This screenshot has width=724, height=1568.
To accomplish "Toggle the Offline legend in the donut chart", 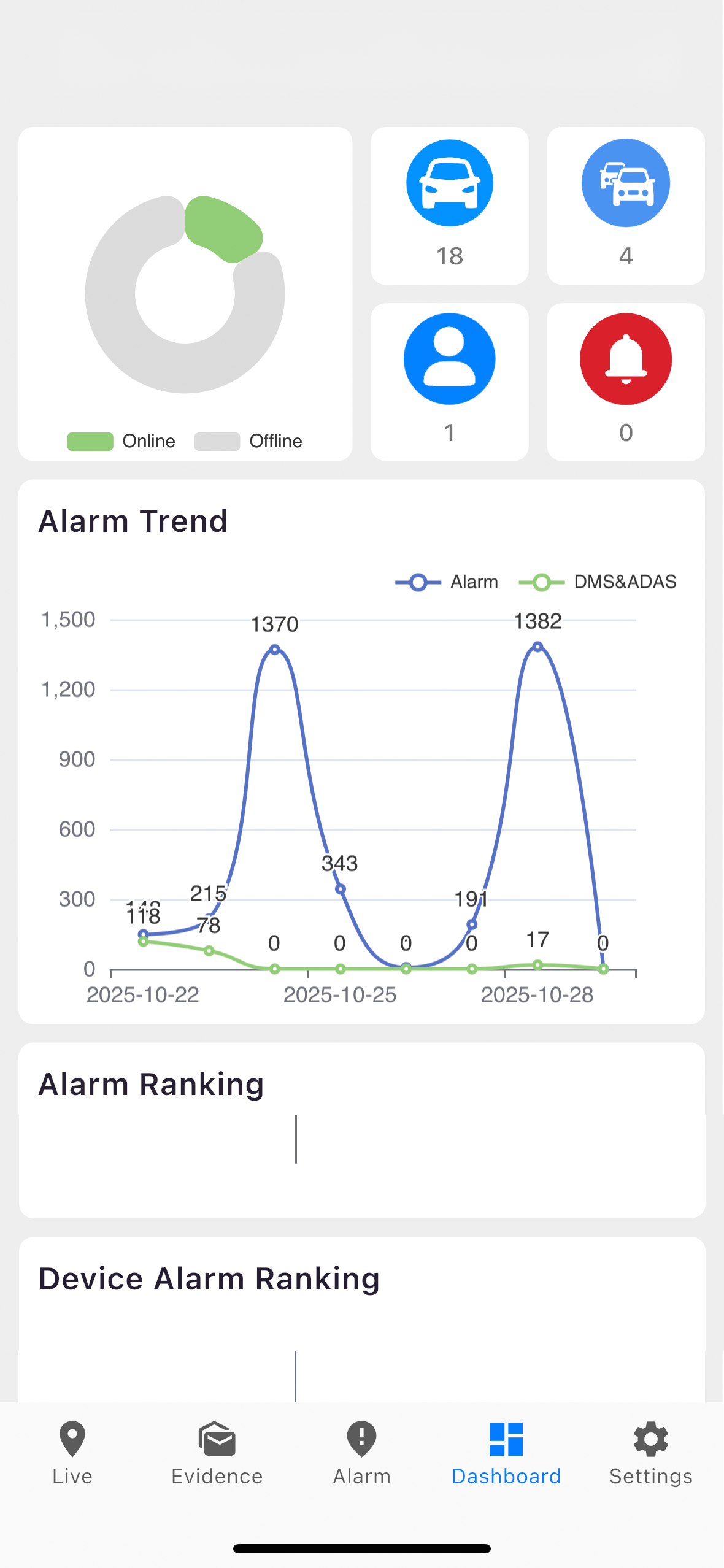I will [x=248, y=441].
